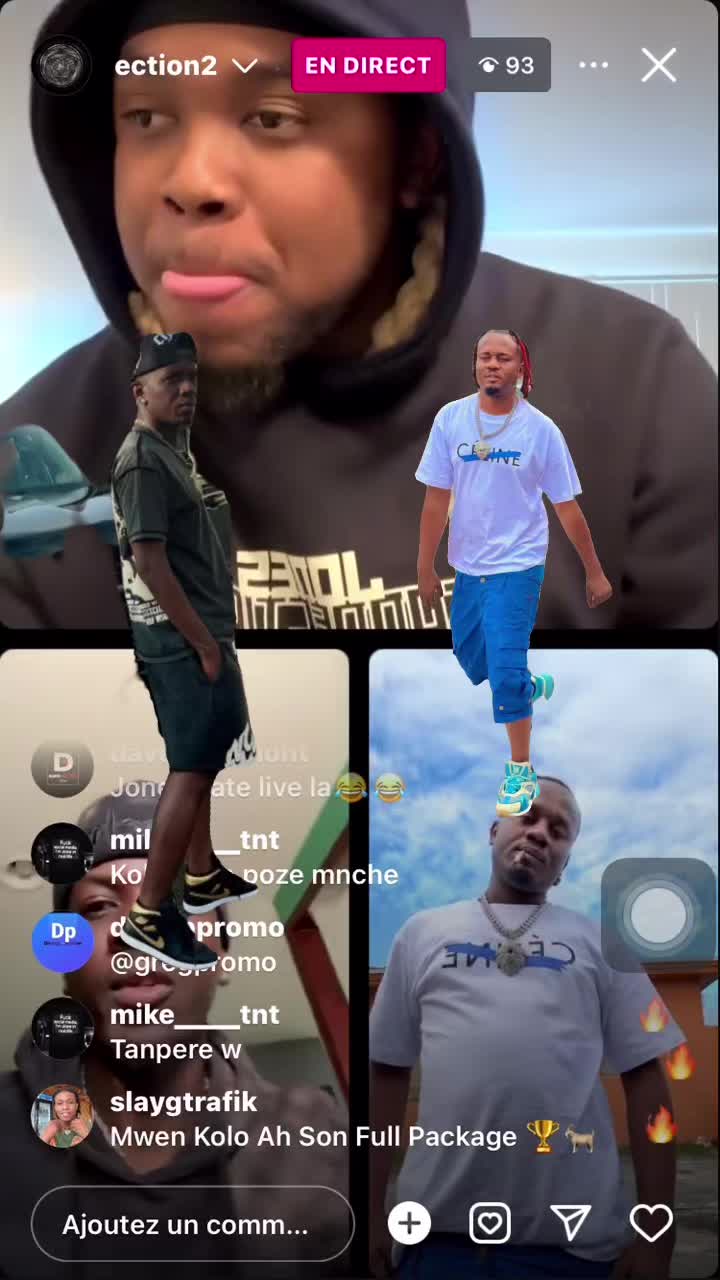Open the three-dot options menu
This screenshot has height=1280, width=720.
pyautogui.click(x=593, y=65)
